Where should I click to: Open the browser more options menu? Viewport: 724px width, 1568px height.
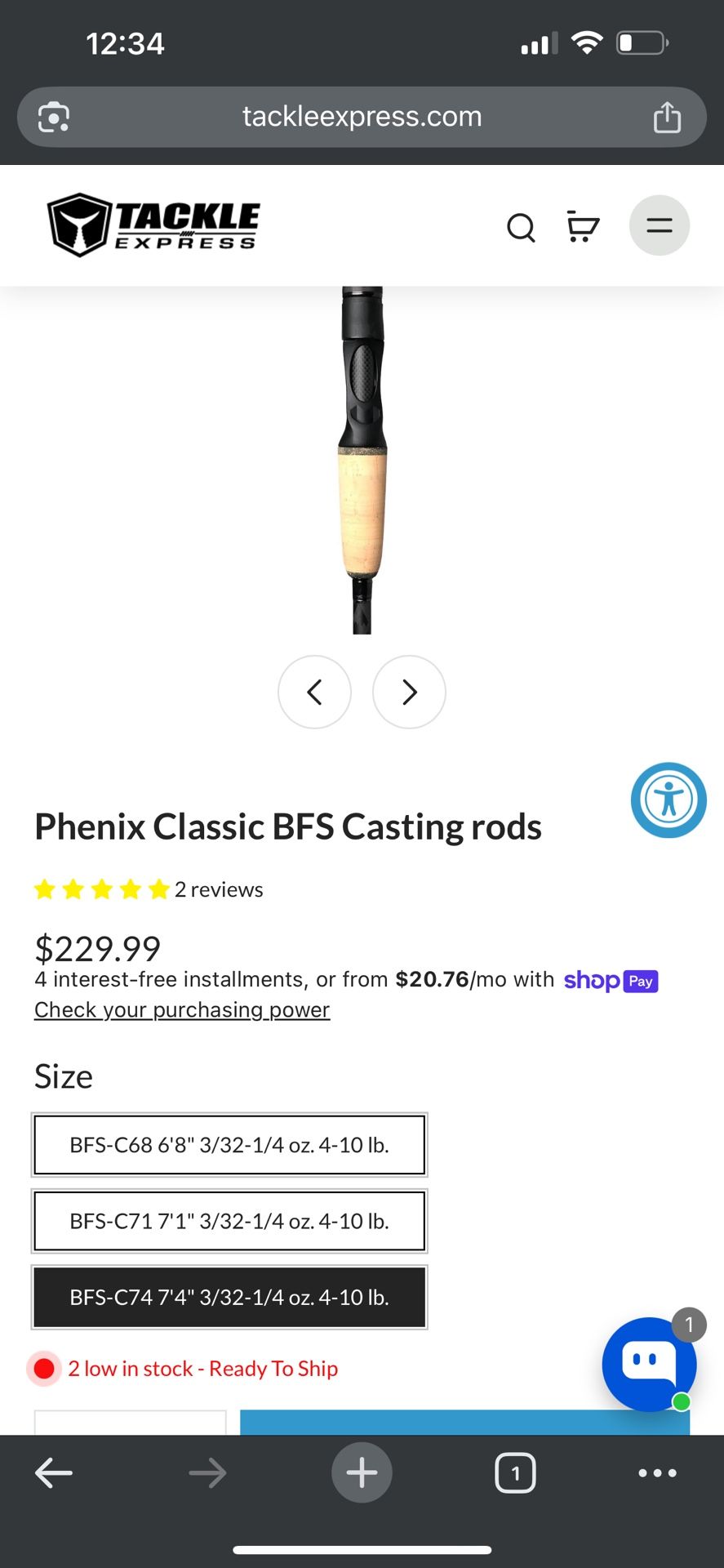tap(656, 1473)
